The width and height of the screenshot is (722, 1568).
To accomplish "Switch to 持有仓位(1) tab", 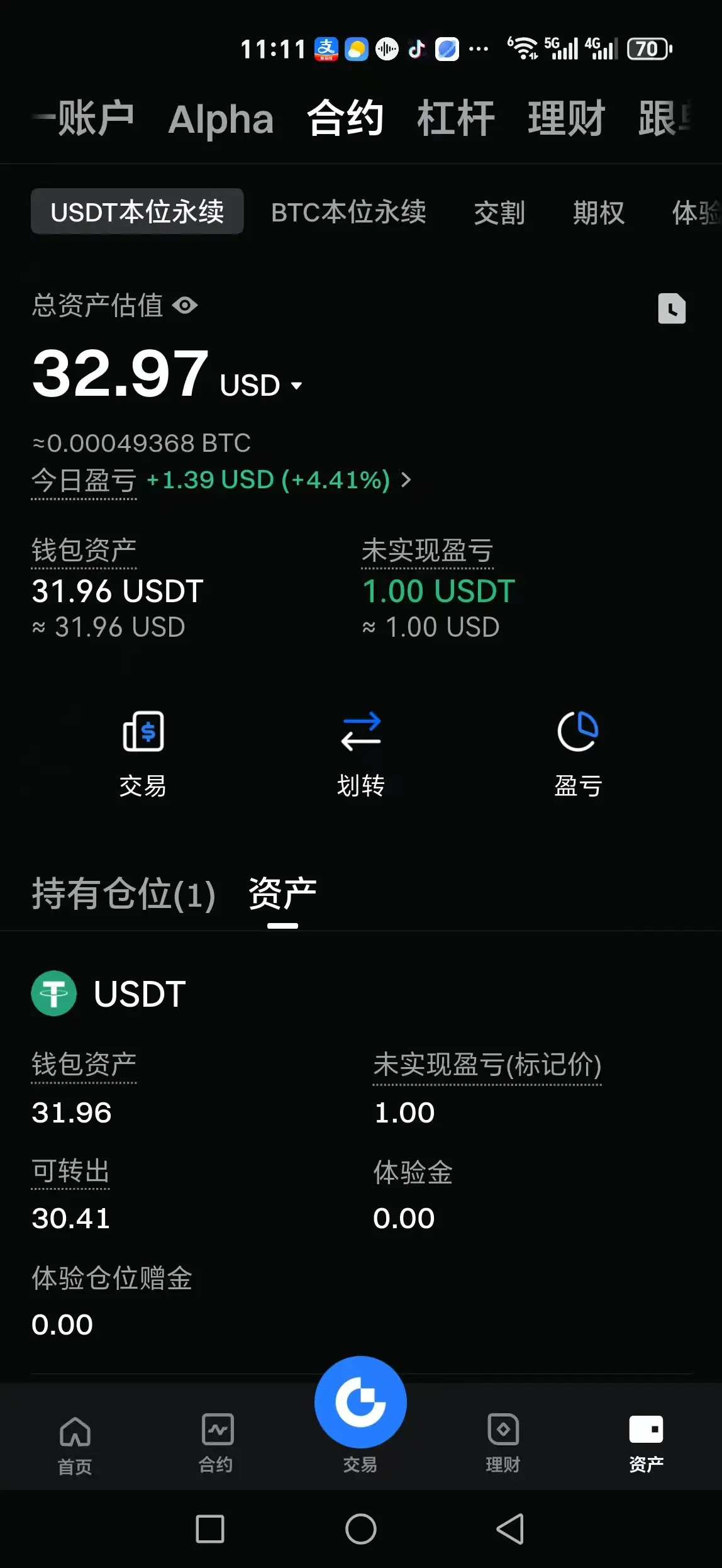I will (x=124, y=893).
